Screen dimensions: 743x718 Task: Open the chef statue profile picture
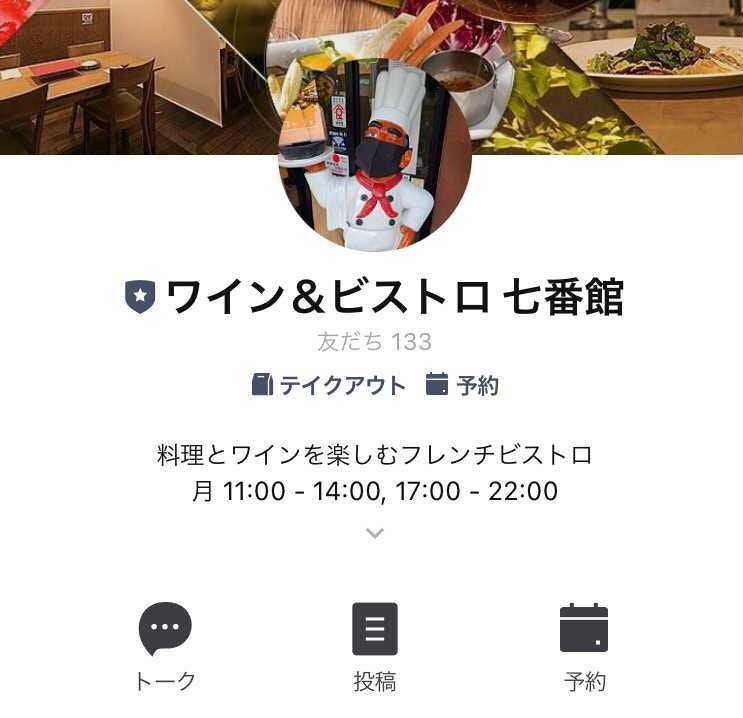click(x=375, y=155)
